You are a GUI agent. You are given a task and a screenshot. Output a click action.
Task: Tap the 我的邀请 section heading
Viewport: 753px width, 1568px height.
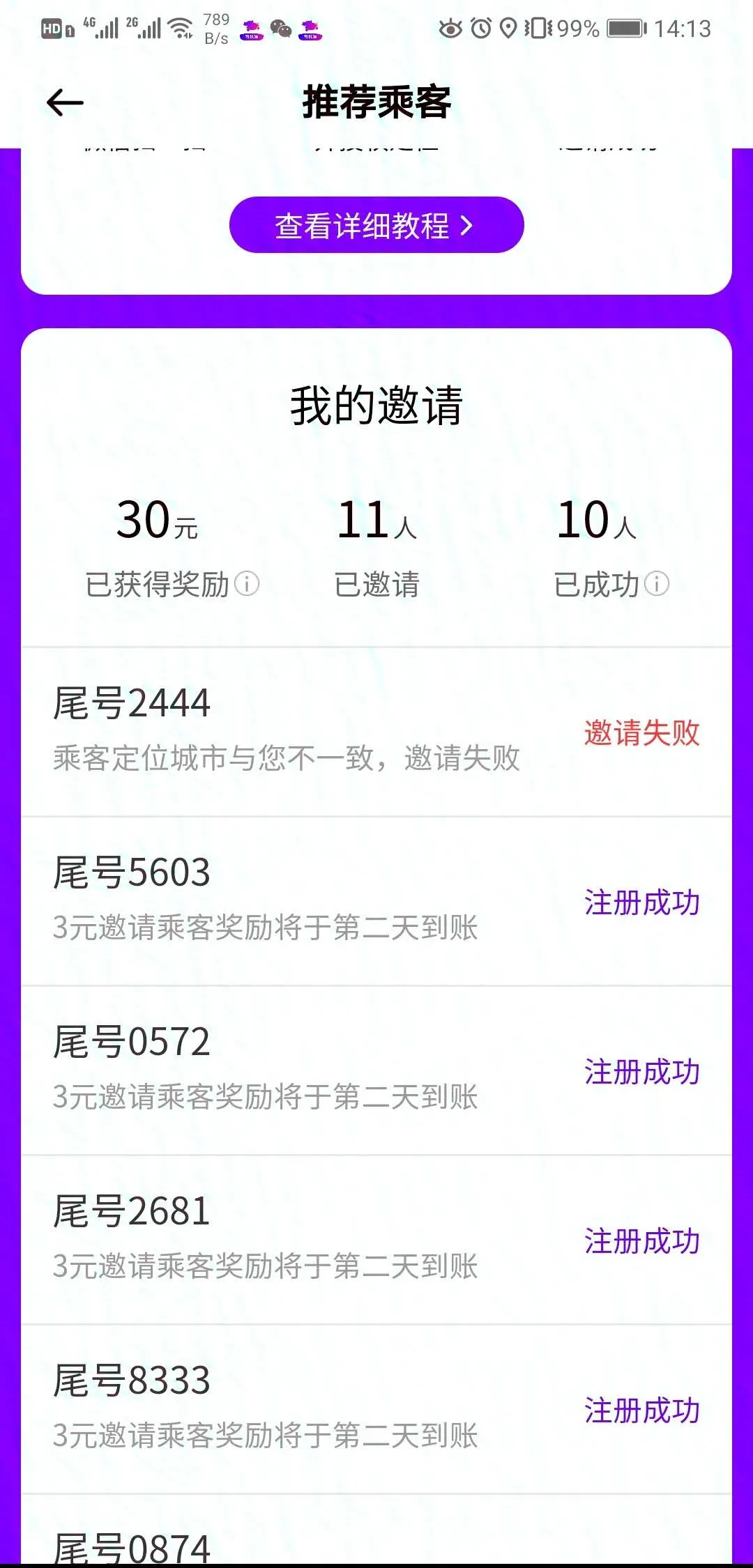[376, 408]
